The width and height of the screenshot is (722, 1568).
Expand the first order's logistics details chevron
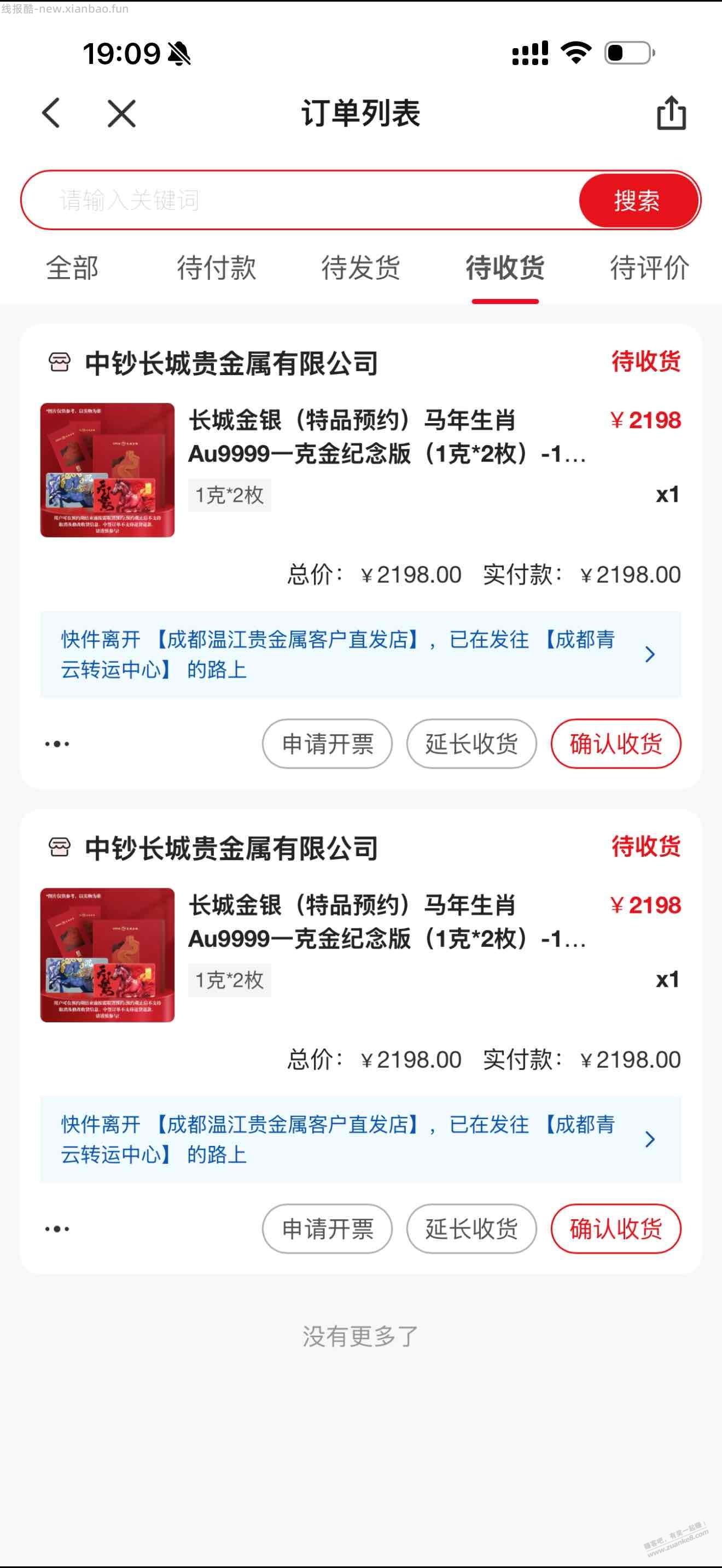tap(651, 654)
